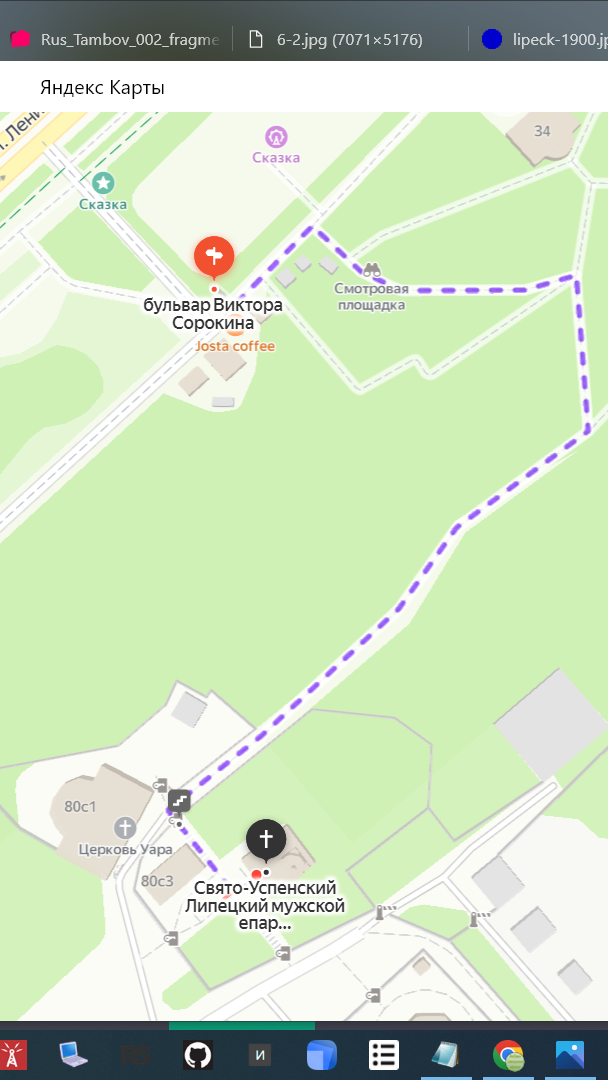
Task: Open the checklist app in the taskbar
Action: [384, 1054]
